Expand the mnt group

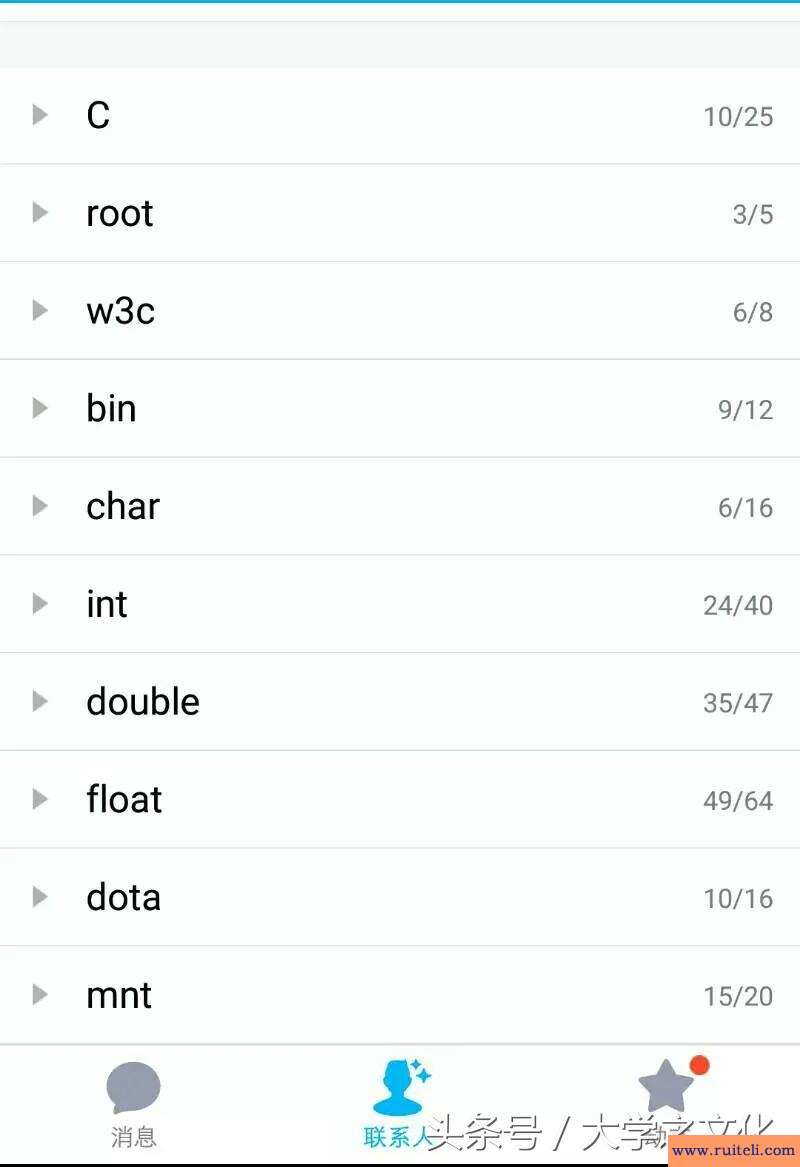(119, 995)
